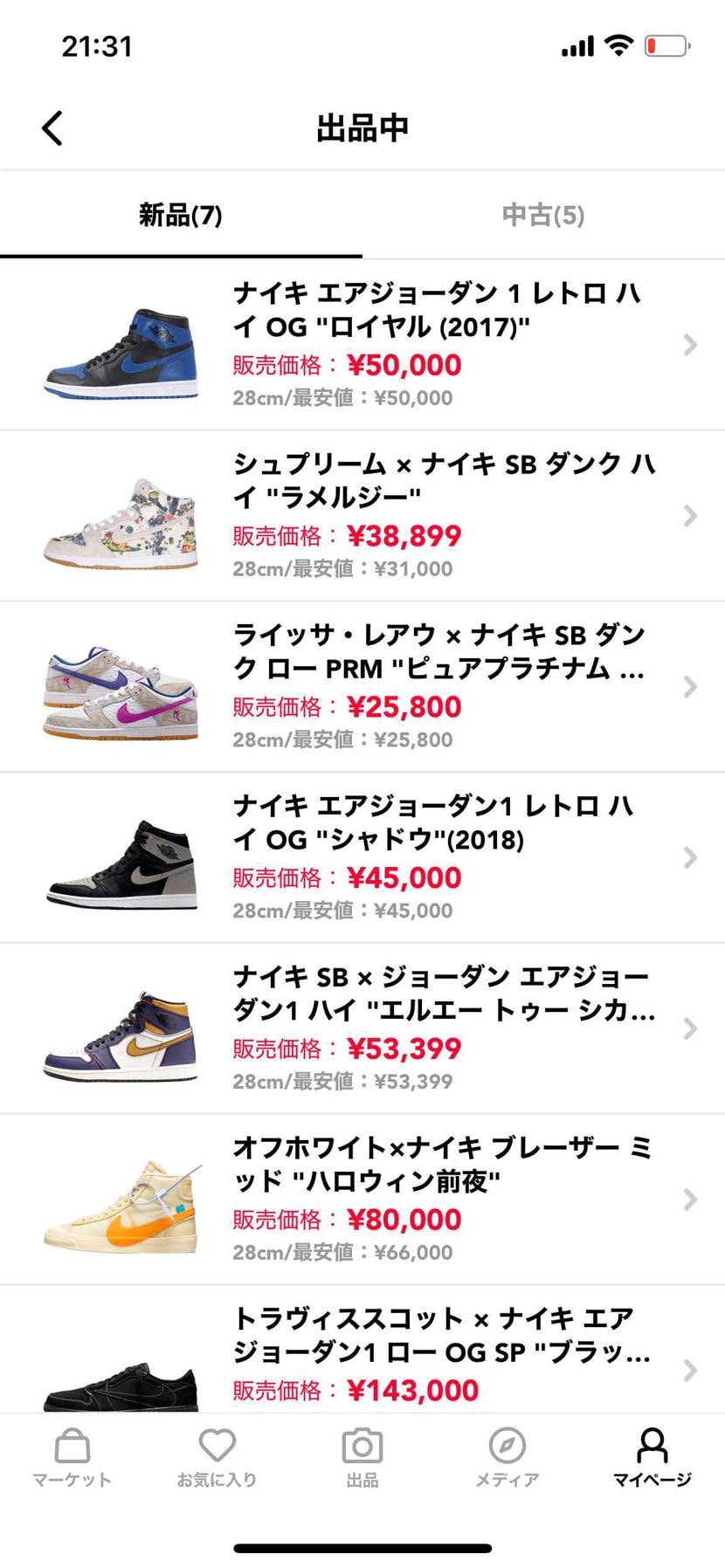Viewport: 725px width, 1568px height.
Task: Go to the マーケット tab
Action: (72, 1458)
